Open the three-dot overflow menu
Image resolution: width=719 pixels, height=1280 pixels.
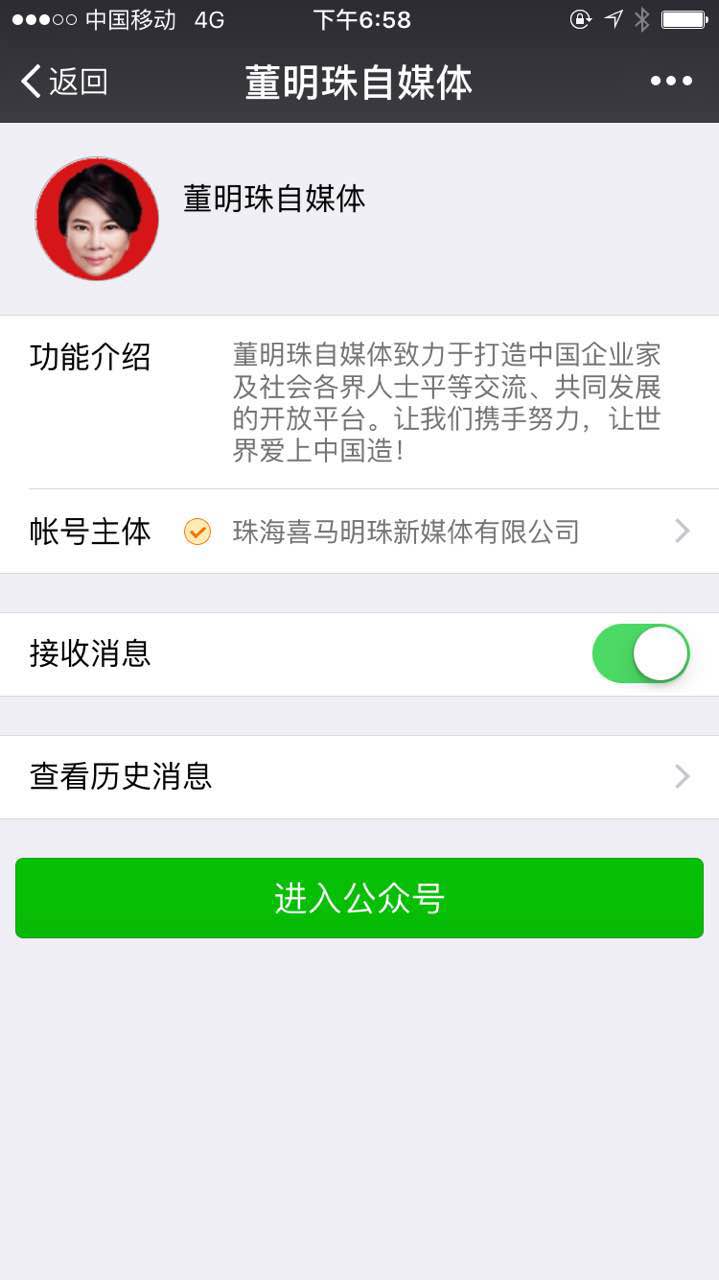(x=671, y=82)
